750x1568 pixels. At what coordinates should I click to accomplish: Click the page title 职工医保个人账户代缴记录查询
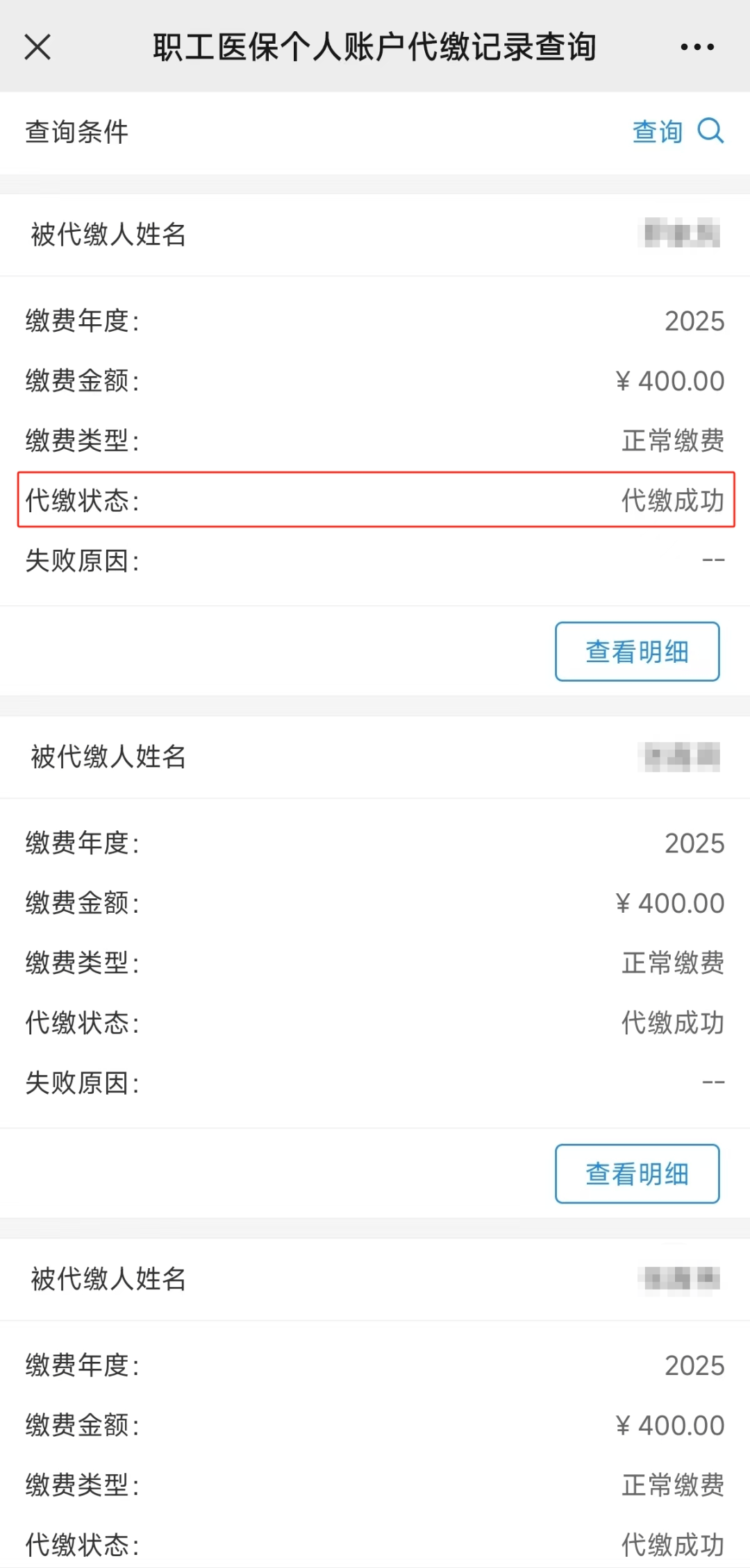(375, 47)
